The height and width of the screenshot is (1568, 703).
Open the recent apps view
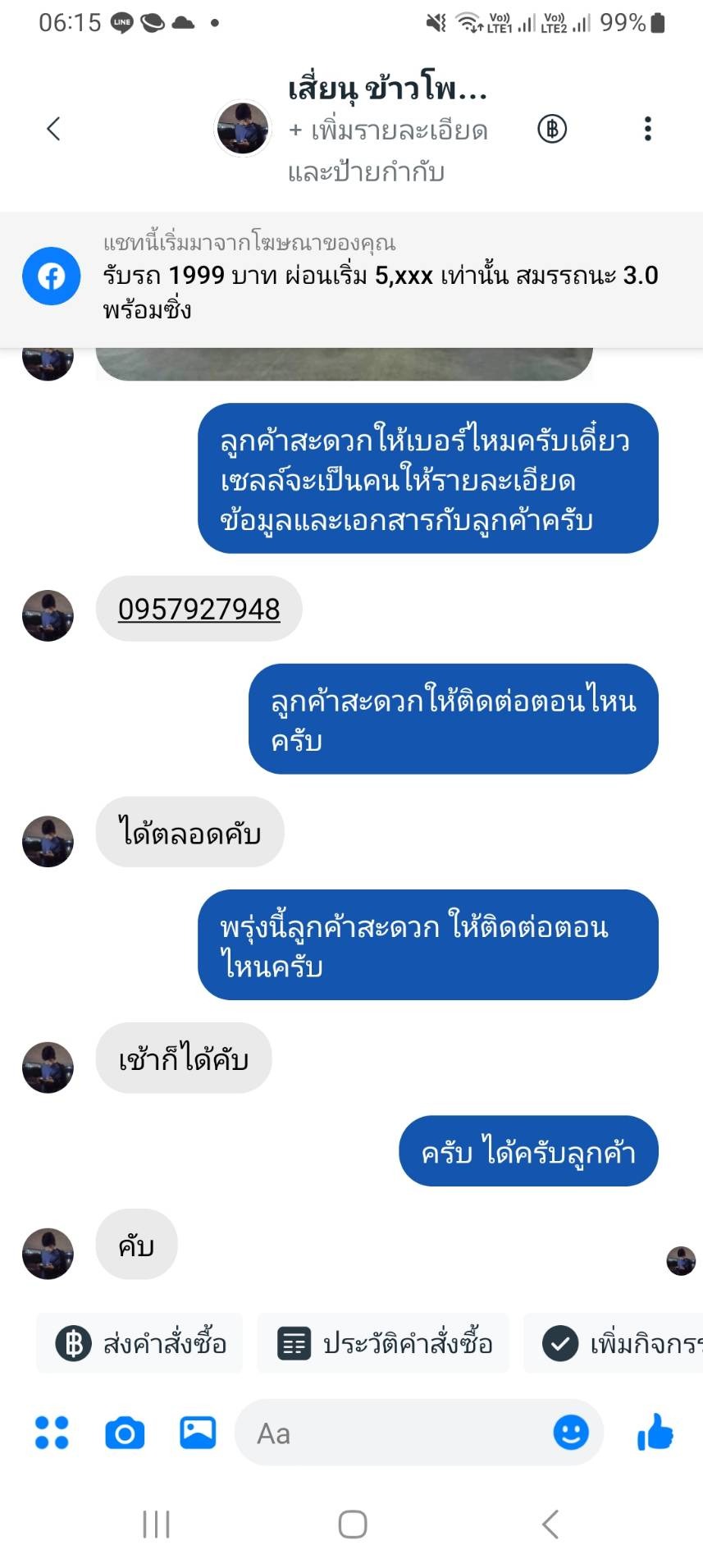point(156,1525)
